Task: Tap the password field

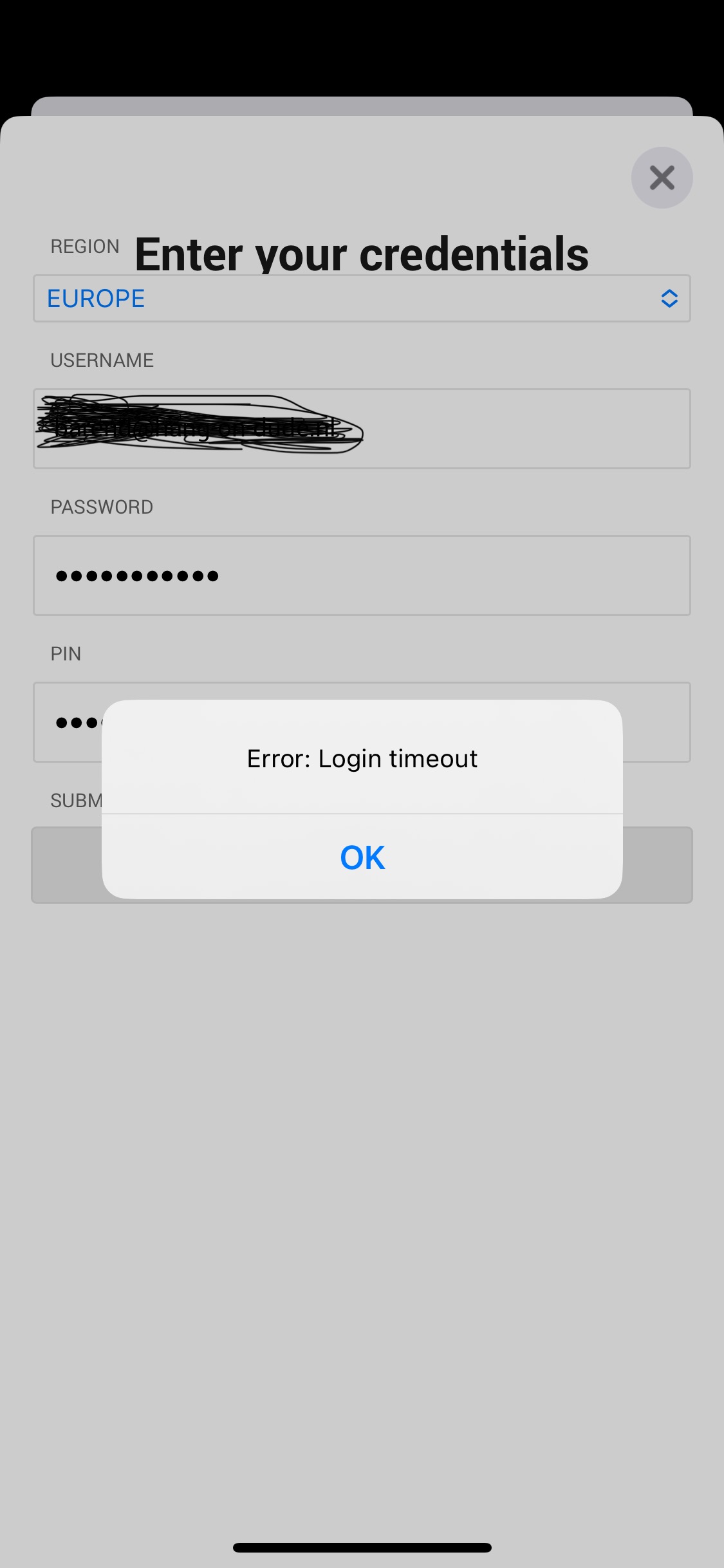Action: click(x=362, y=575)
